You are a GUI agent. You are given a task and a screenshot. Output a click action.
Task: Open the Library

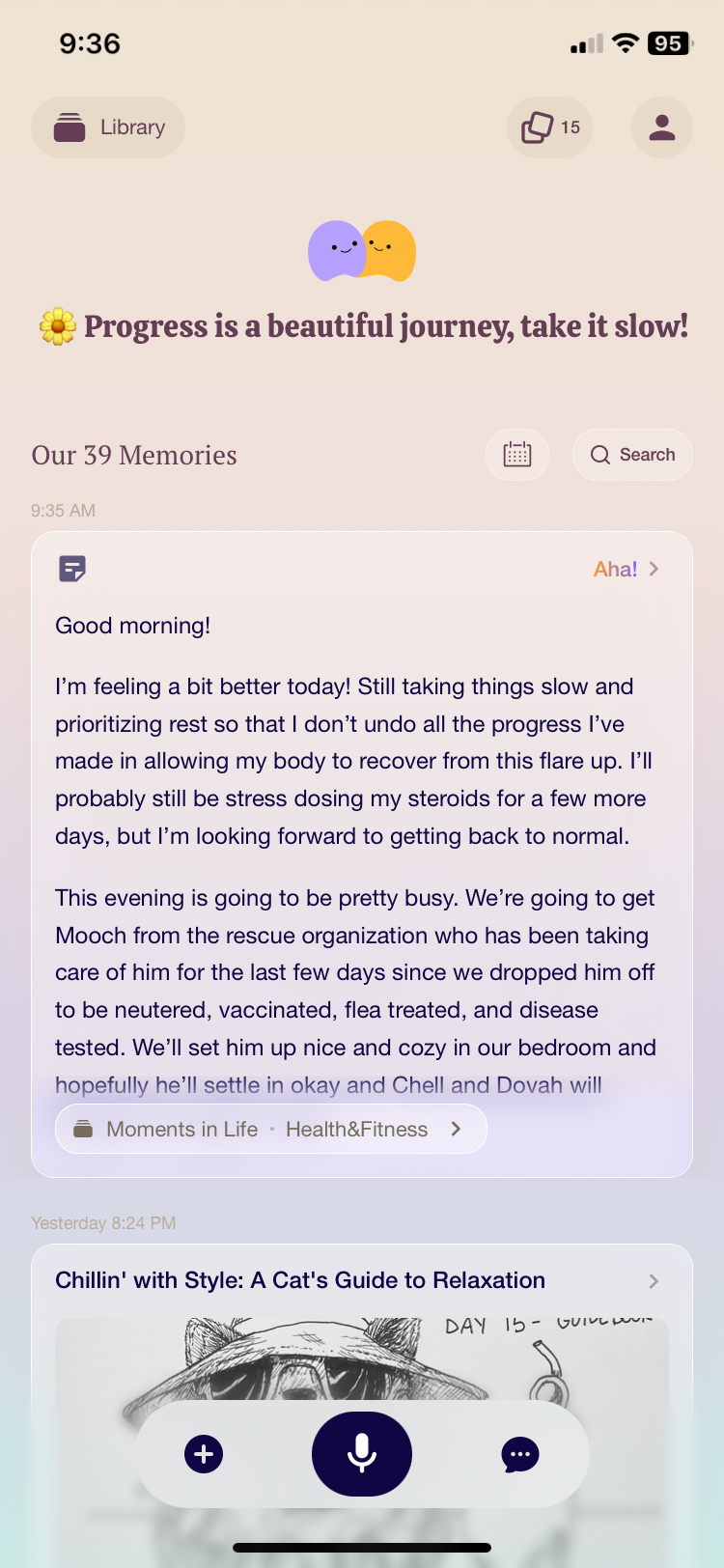tap(108, 127)
